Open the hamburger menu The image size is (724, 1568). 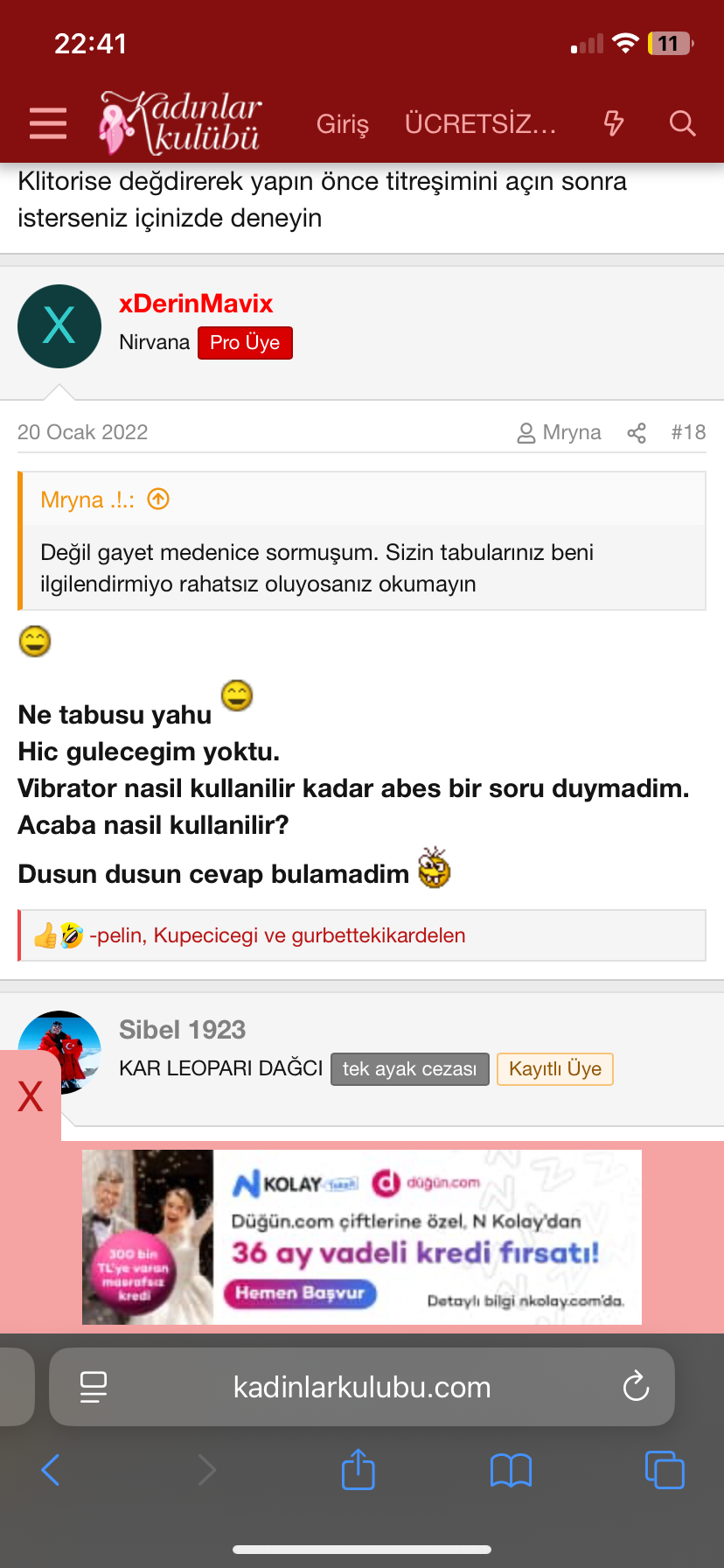48,123
